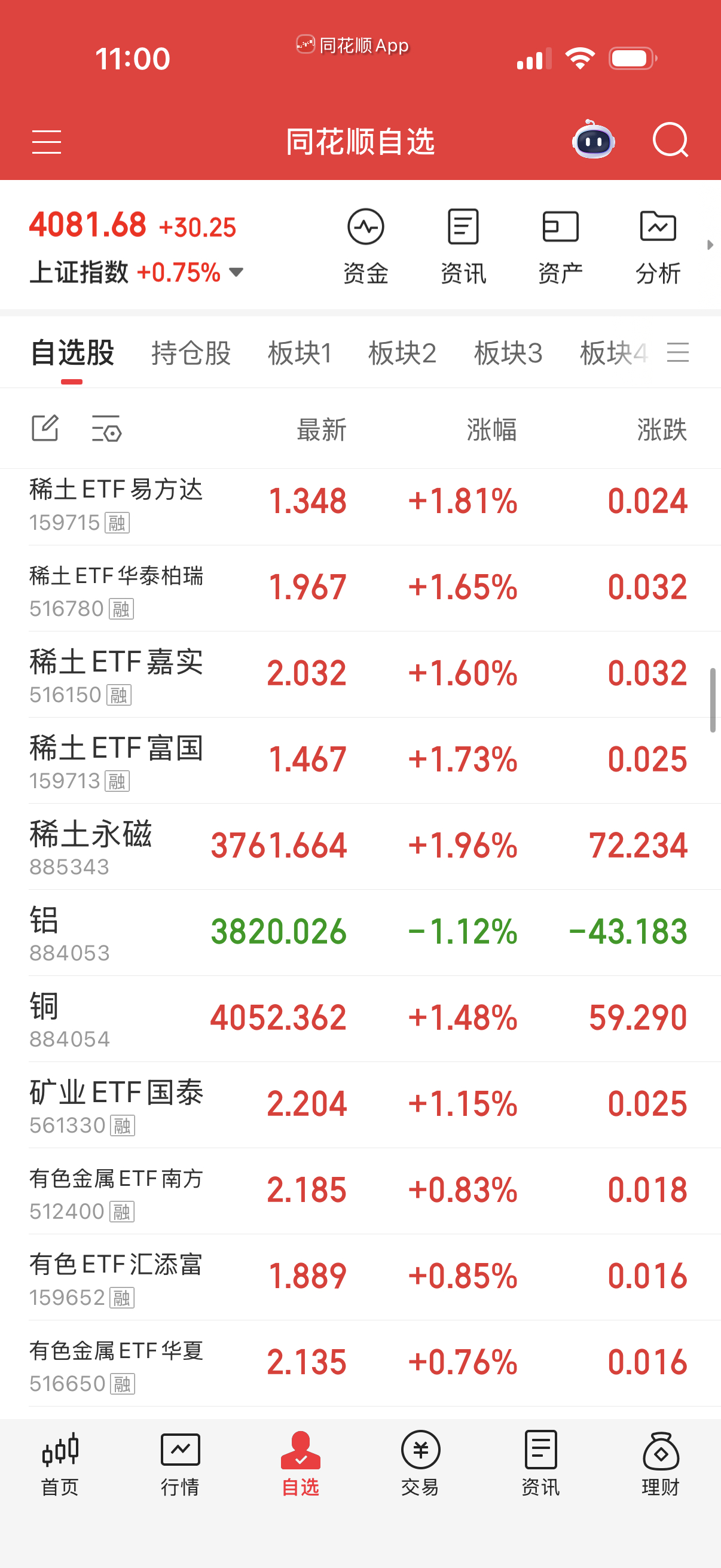The width and height of the screenshot is (721, 1568).
Task: Open the search function
Action: pyautogui.click(x=671, y=141)
